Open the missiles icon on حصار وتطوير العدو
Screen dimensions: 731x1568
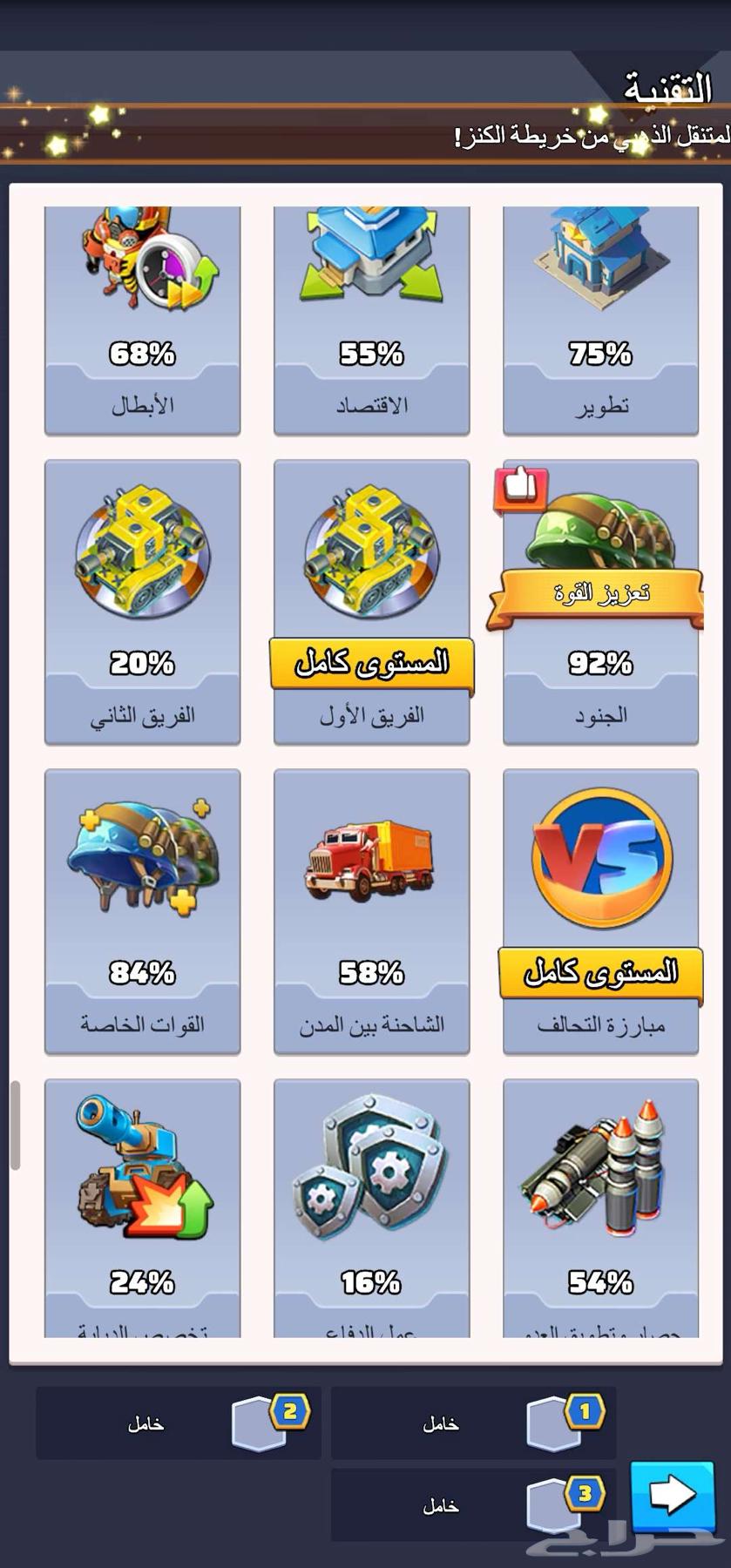600,1167
